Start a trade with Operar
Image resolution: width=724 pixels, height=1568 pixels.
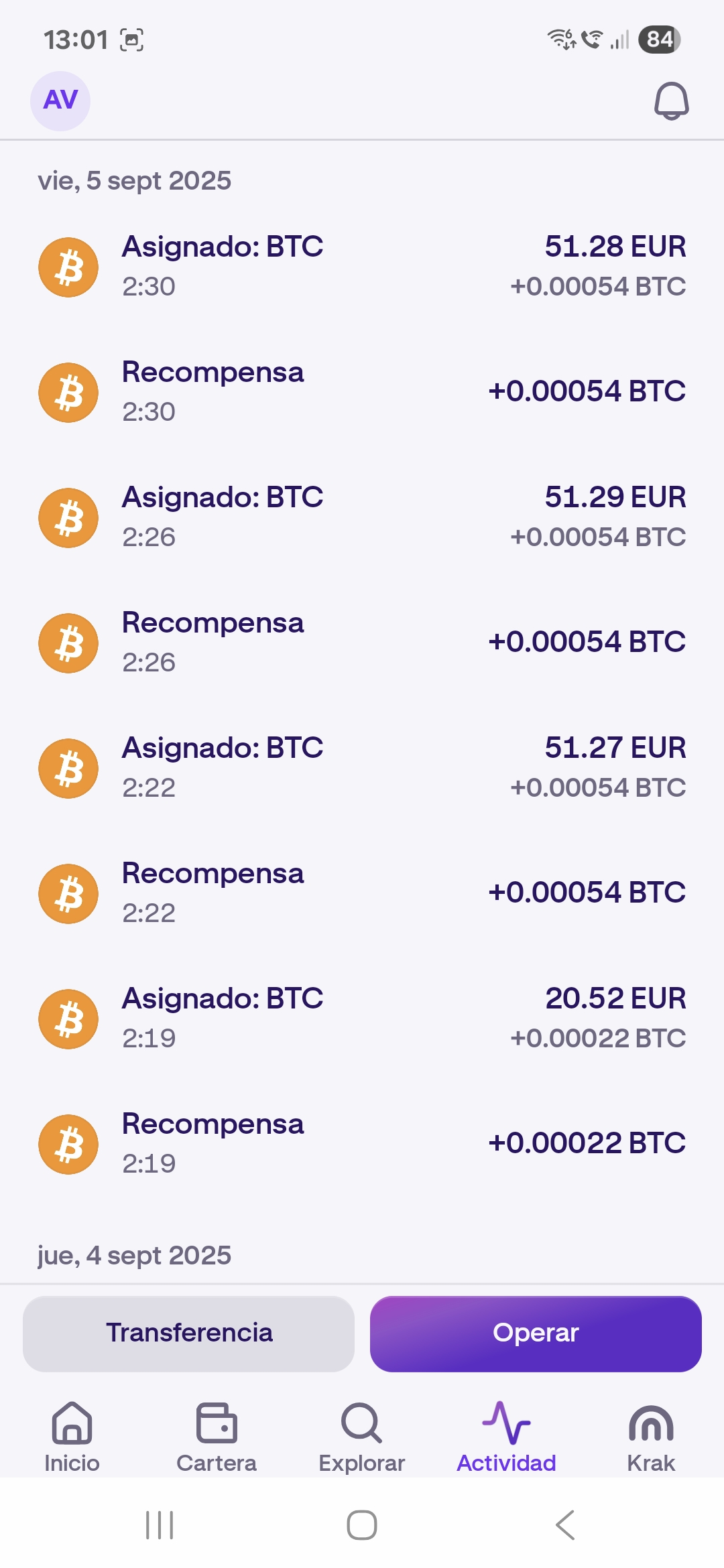[536, 1333]
